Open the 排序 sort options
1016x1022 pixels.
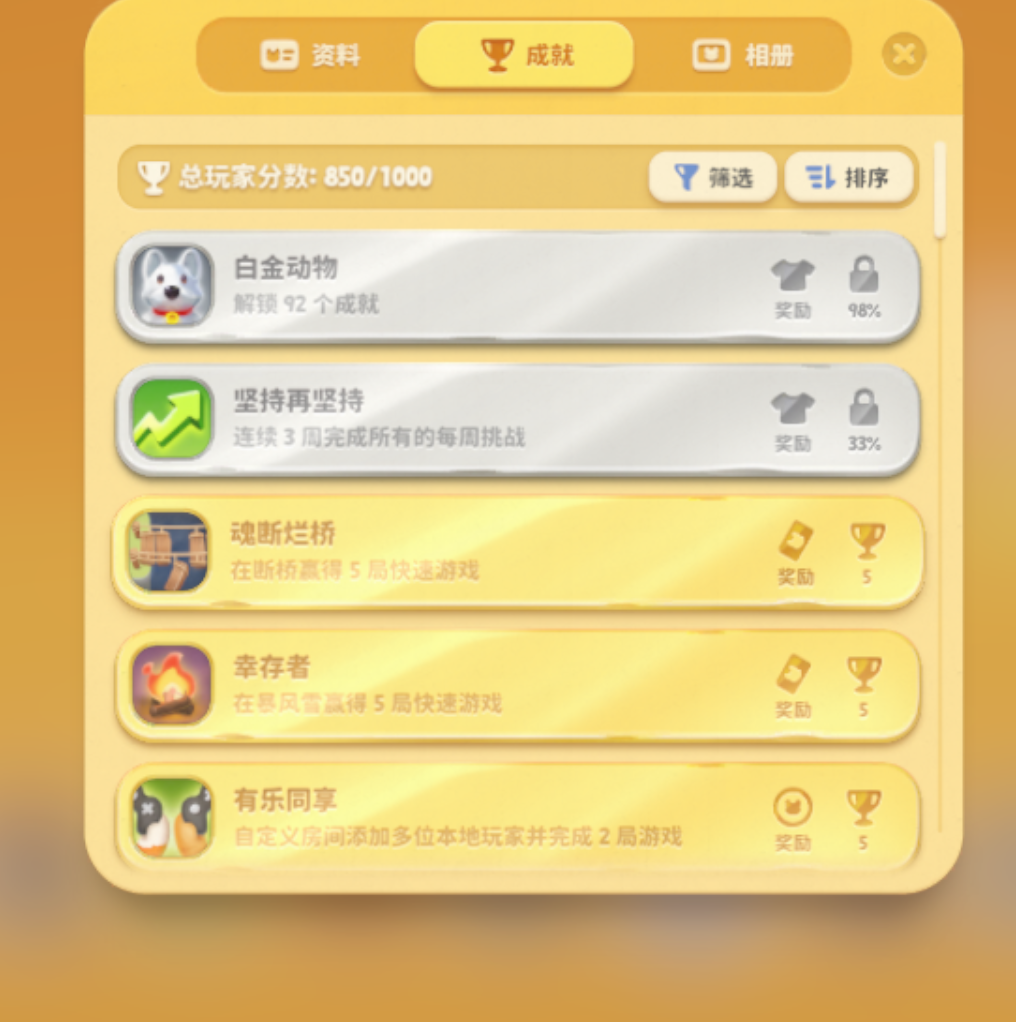point(848,178)
